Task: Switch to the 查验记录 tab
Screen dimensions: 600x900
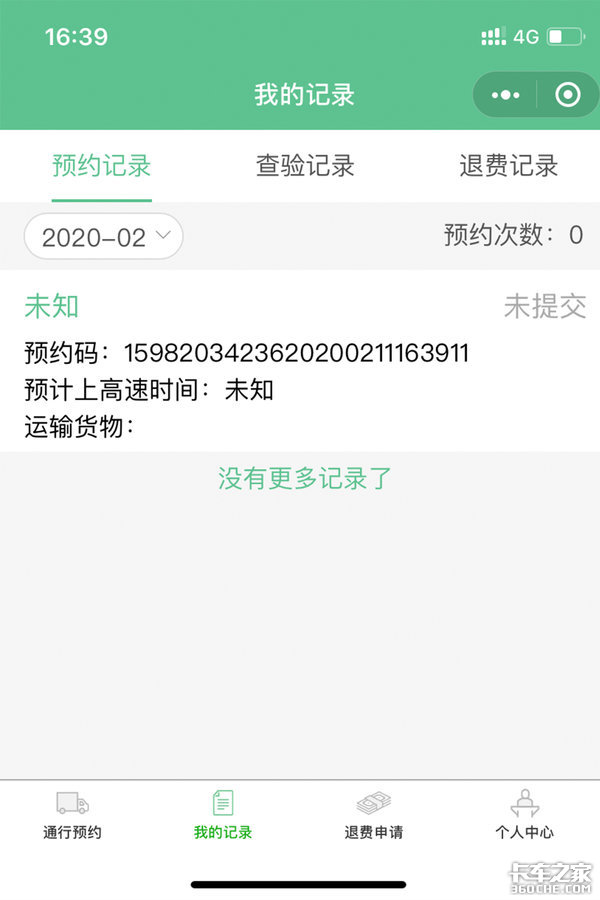Action: 305,166
